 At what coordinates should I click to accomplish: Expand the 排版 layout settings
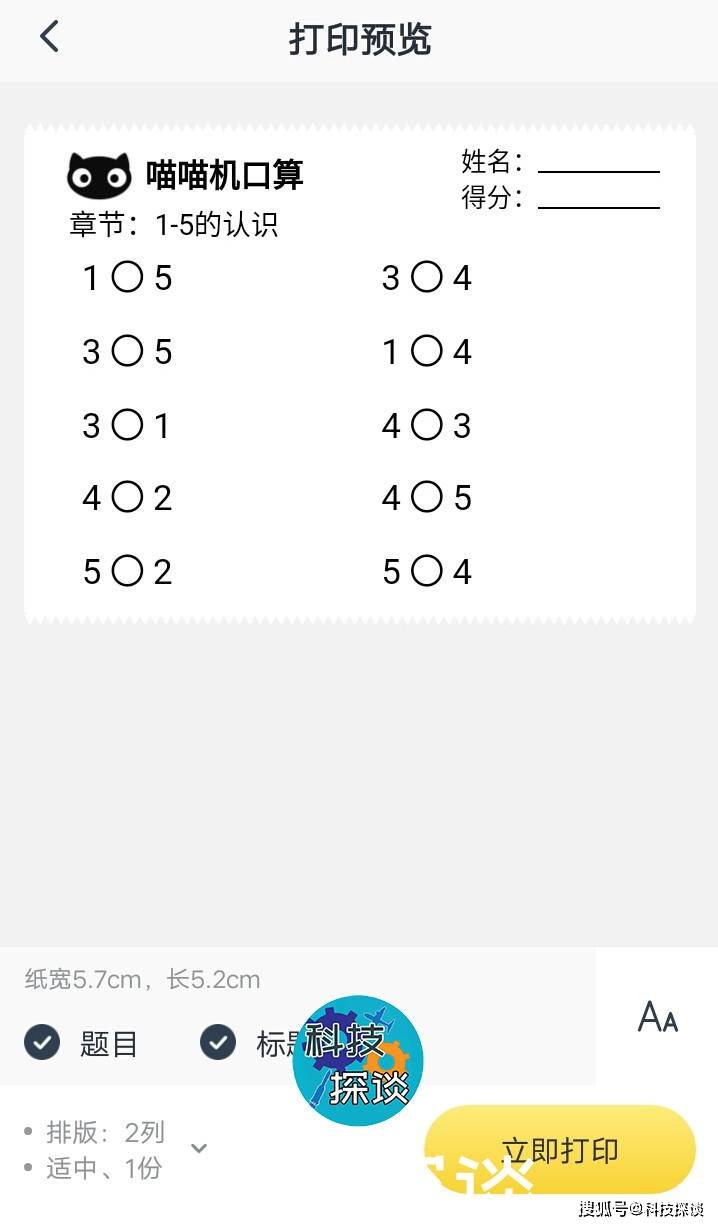199,1148
